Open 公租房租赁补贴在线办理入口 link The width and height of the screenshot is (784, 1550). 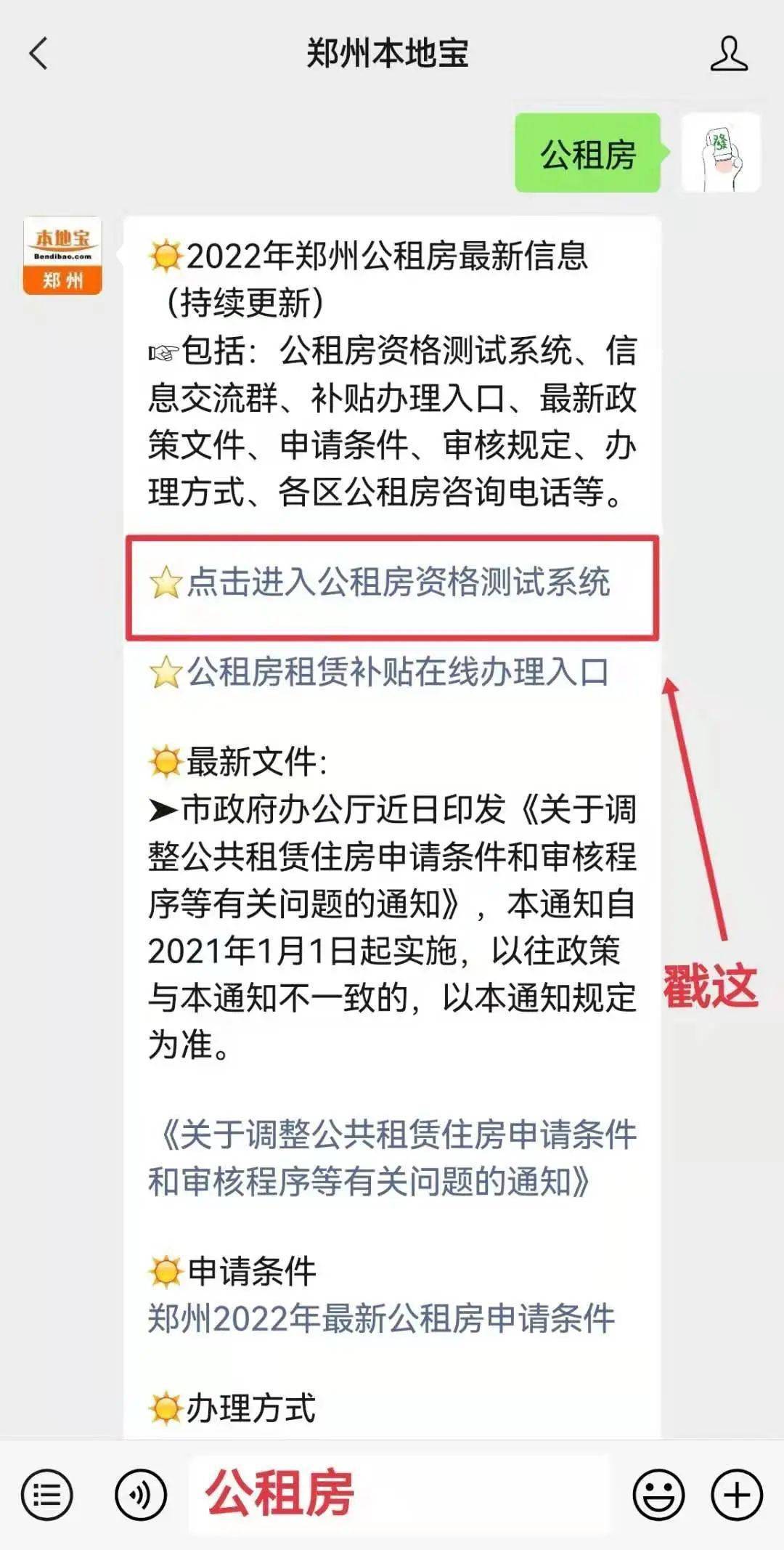tap(398, 672)
